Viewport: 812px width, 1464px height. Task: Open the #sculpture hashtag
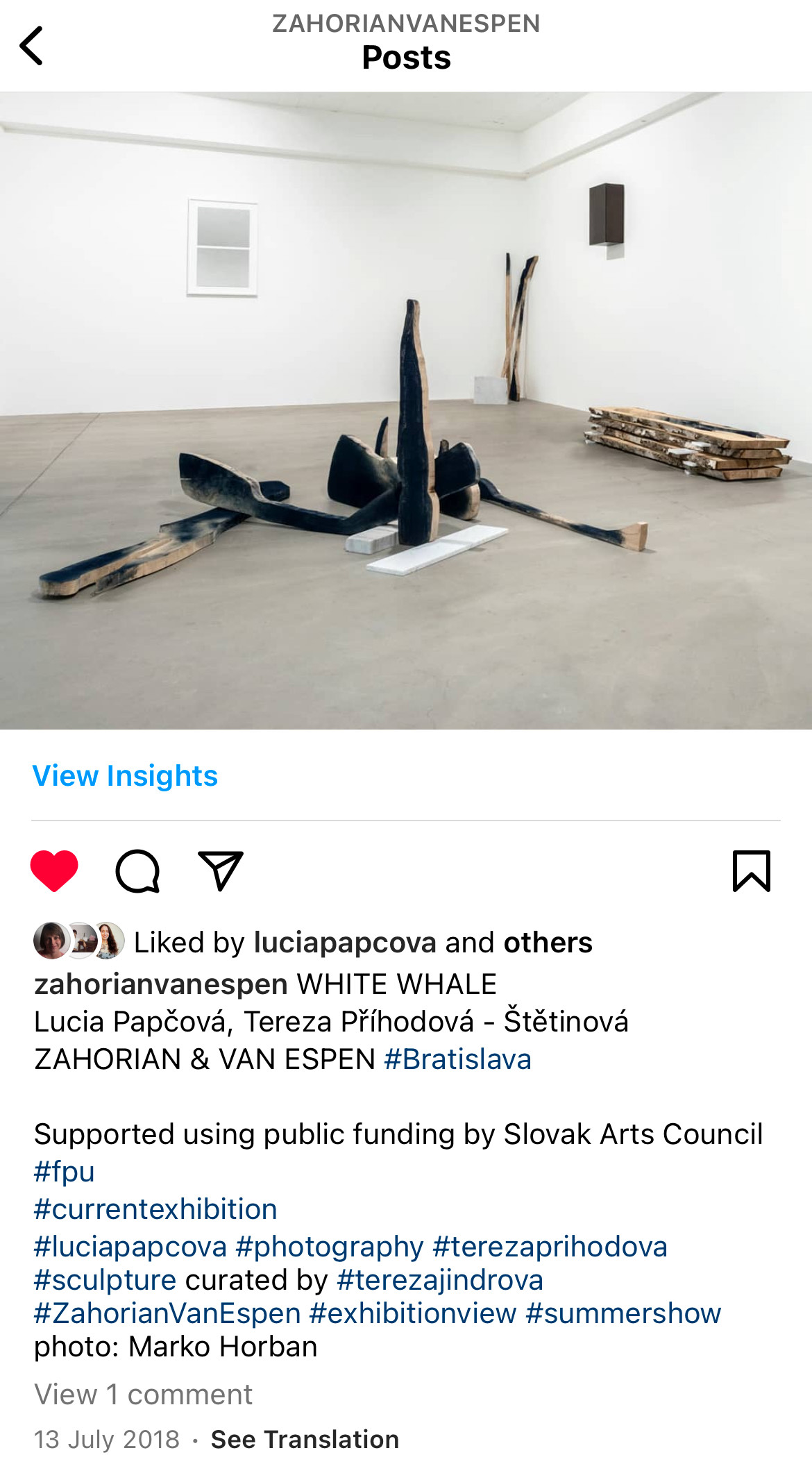coord(105,1280)
